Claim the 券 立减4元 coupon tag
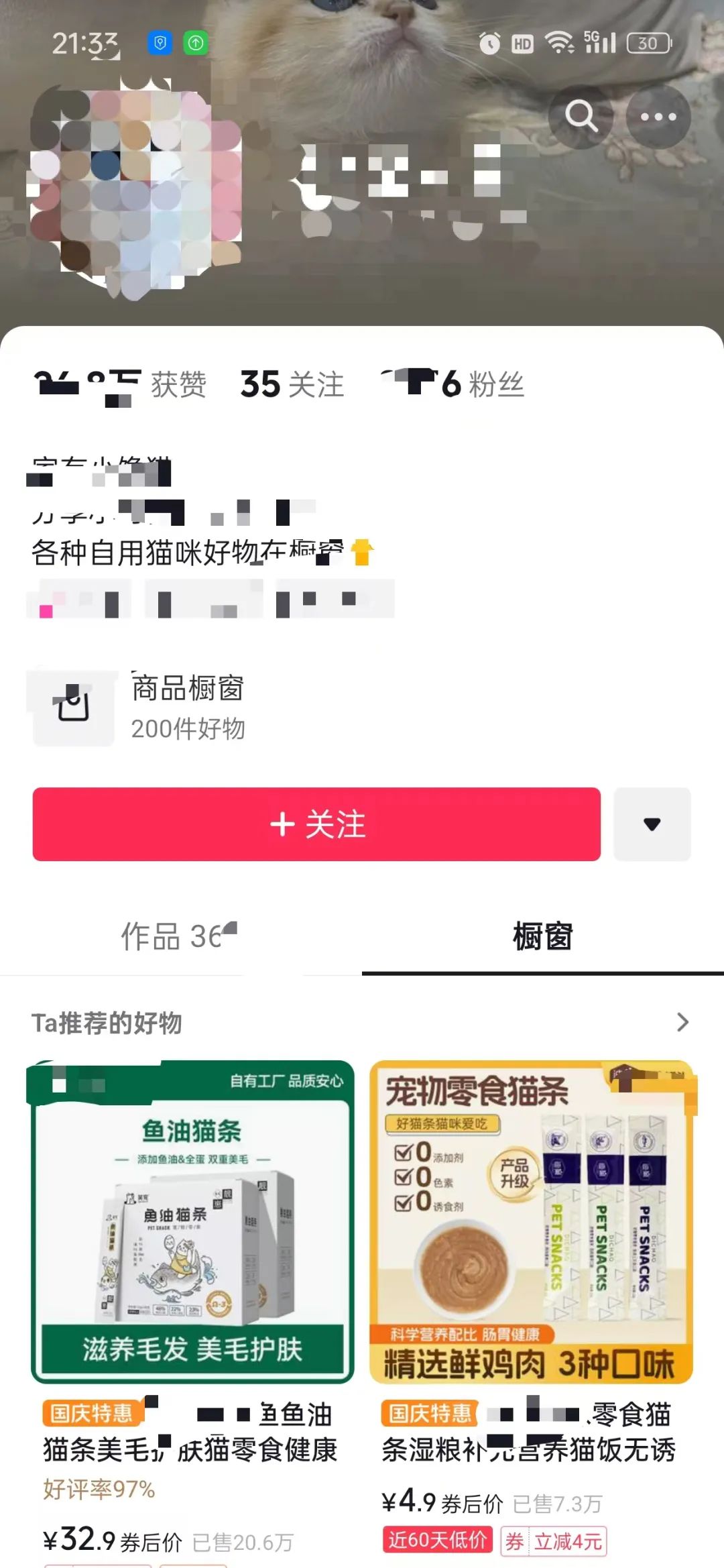 click(554, 1541)
